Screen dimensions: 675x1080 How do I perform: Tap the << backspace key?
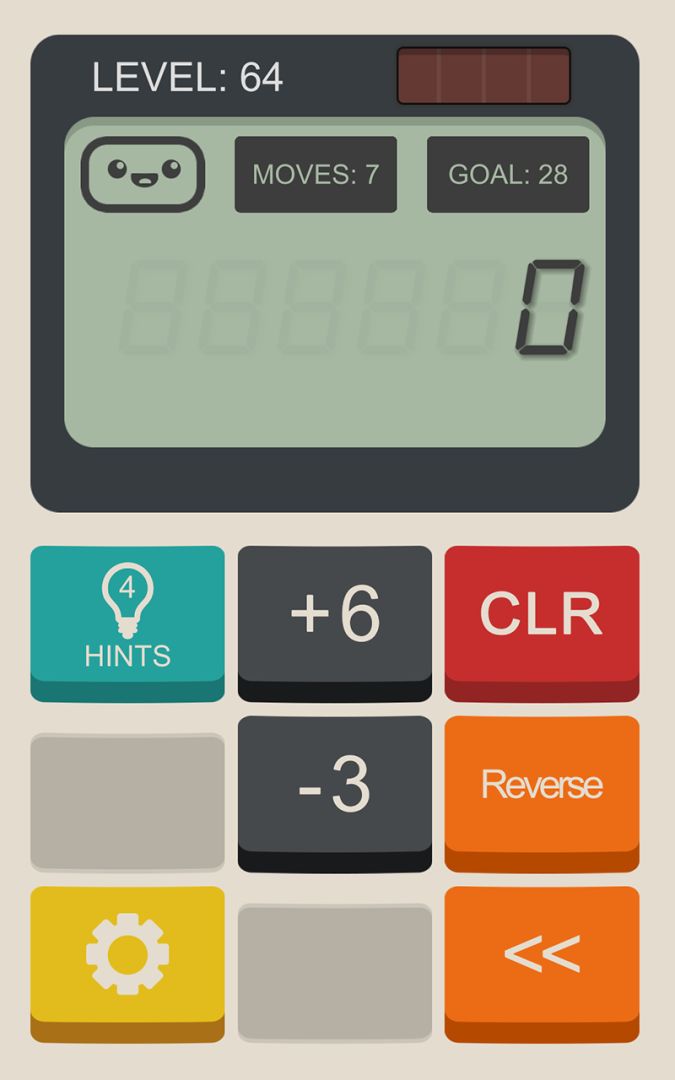[x=541, y=955]
